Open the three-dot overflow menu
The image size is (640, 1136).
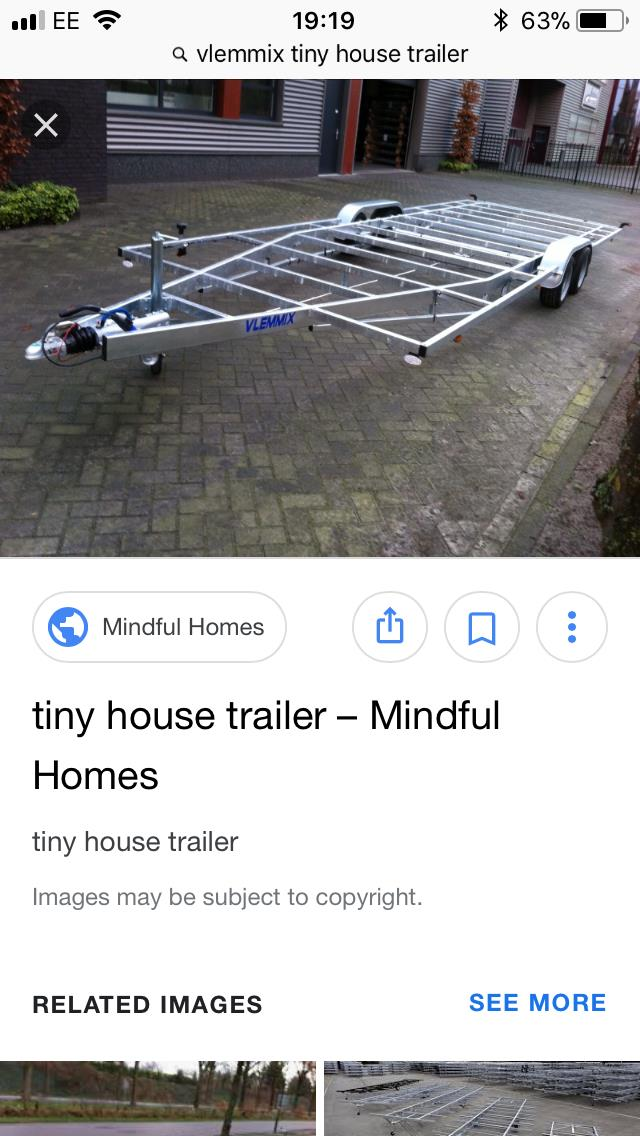(572, 627)
